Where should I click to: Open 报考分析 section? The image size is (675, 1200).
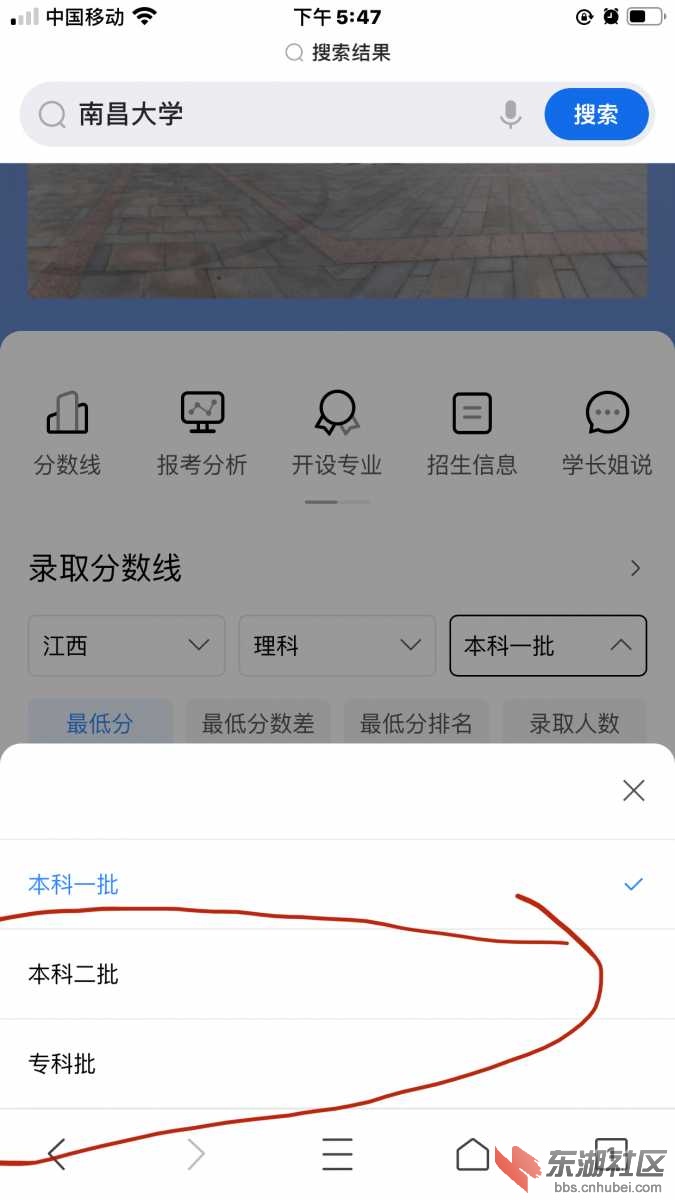point(202,432)
